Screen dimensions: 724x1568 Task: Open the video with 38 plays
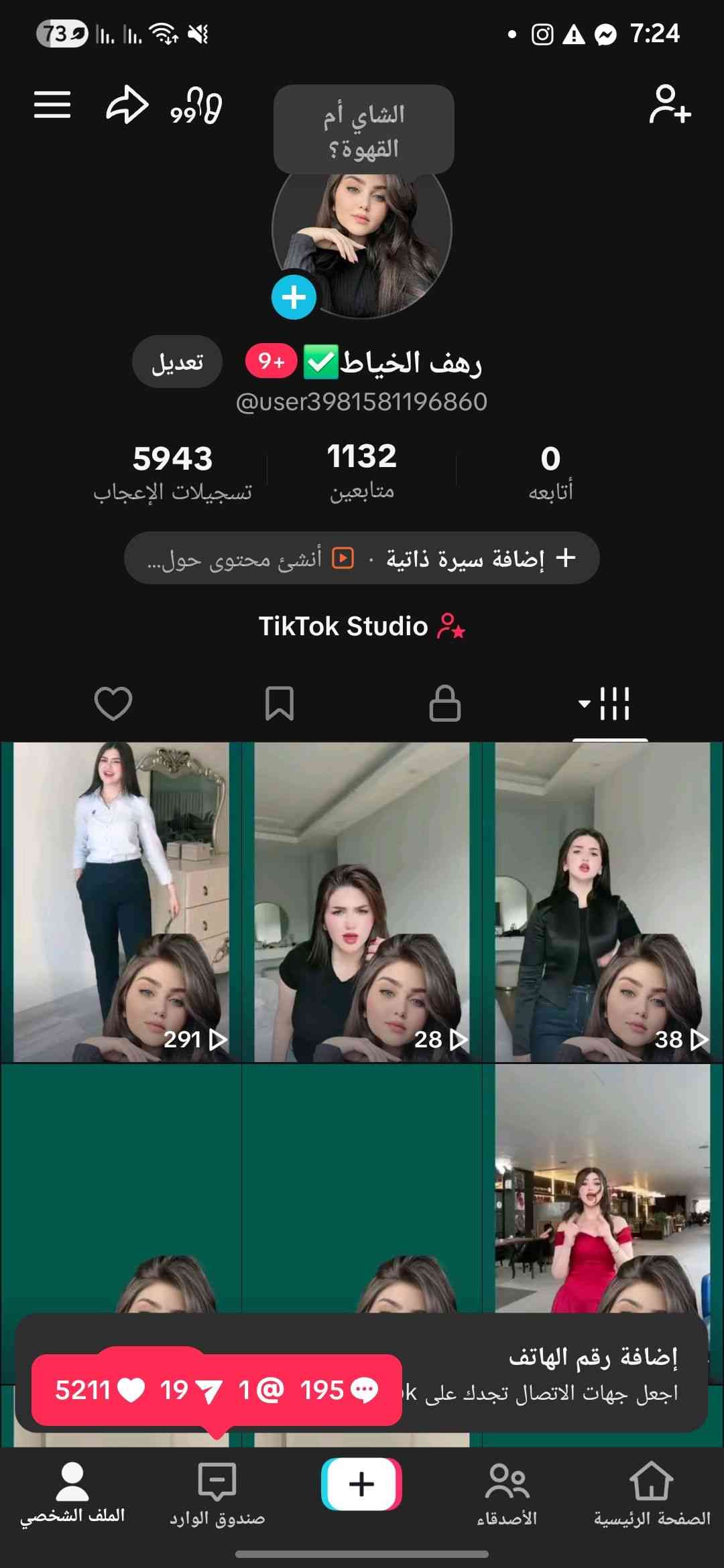click(x=603, y=901)
